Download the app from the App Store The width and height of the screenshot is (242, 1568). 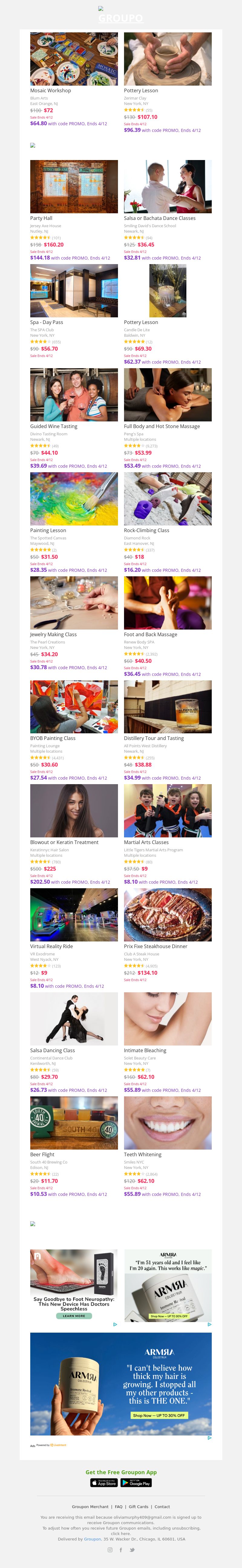point(103,1483)
